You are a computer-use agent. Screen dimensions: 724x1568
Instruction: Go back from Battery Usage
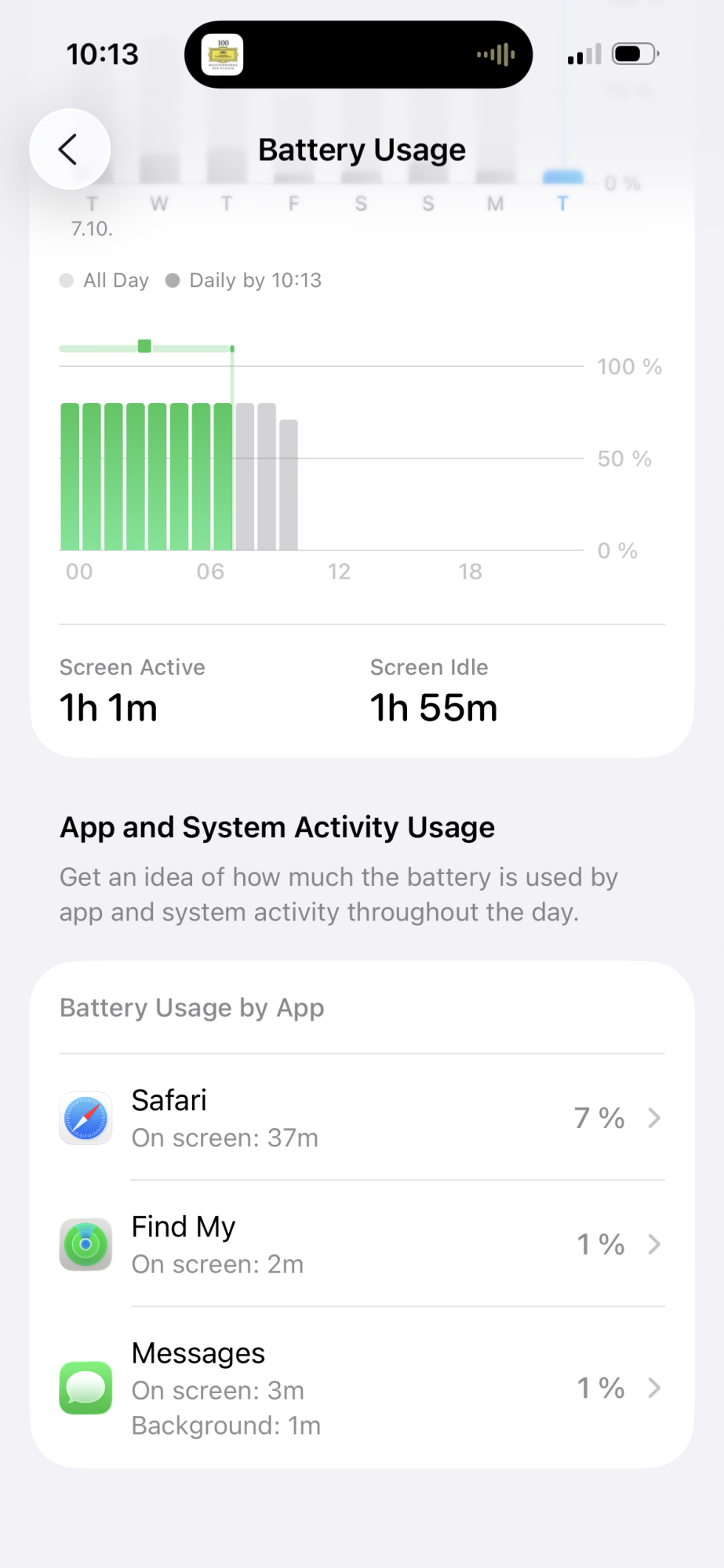[69, 149]
